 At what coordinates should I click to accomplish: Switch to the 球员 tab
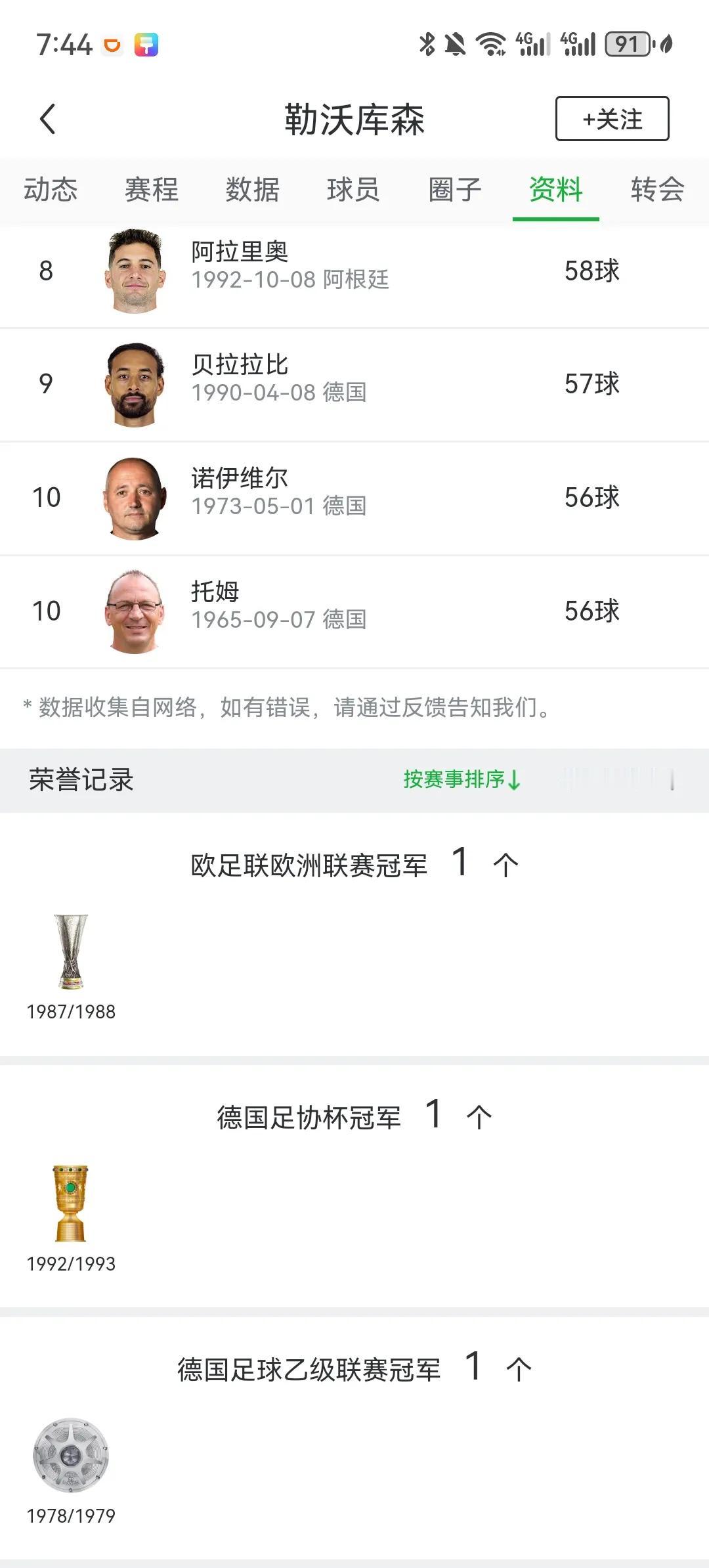coord(354,190)
